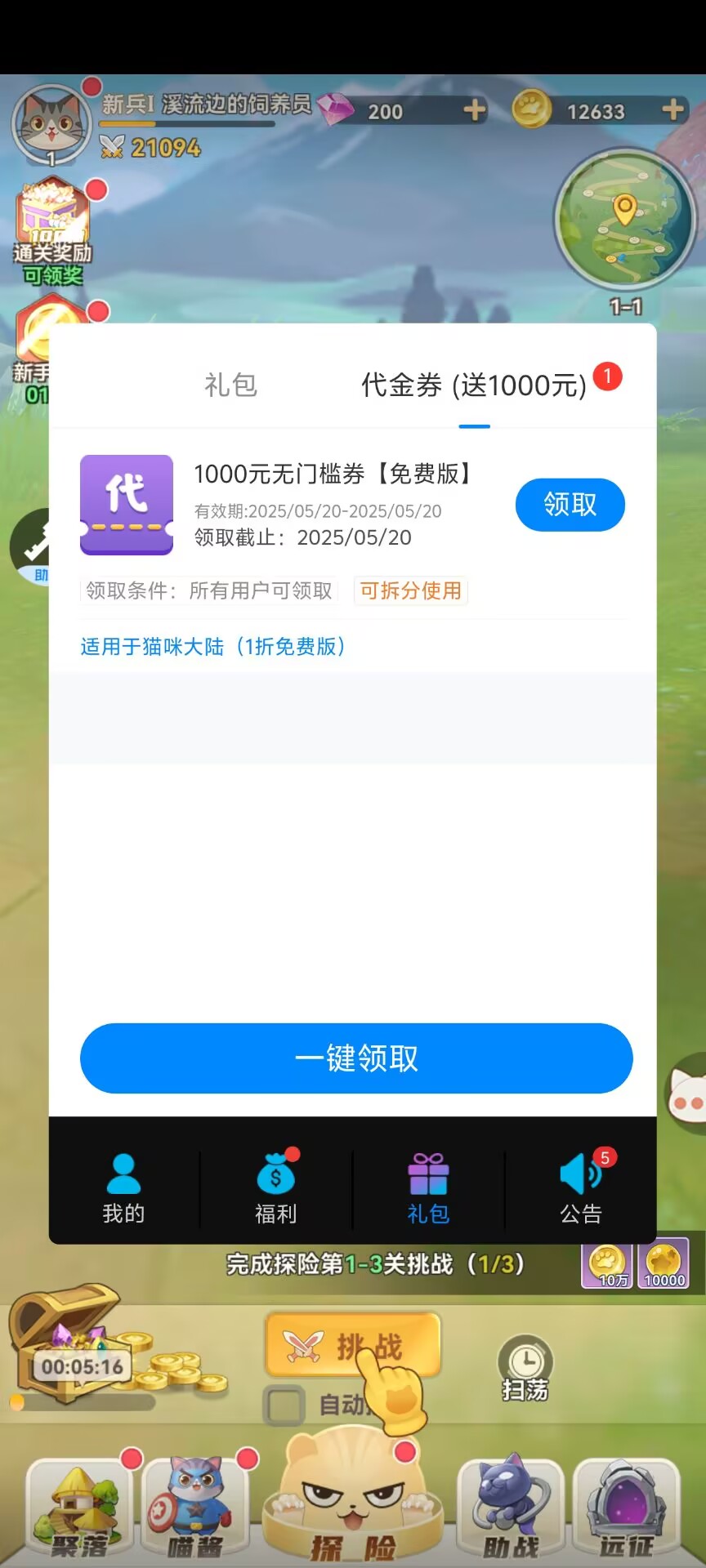
Task: Claim the 1000元无门槛券 with 领取
Action: 570,504
